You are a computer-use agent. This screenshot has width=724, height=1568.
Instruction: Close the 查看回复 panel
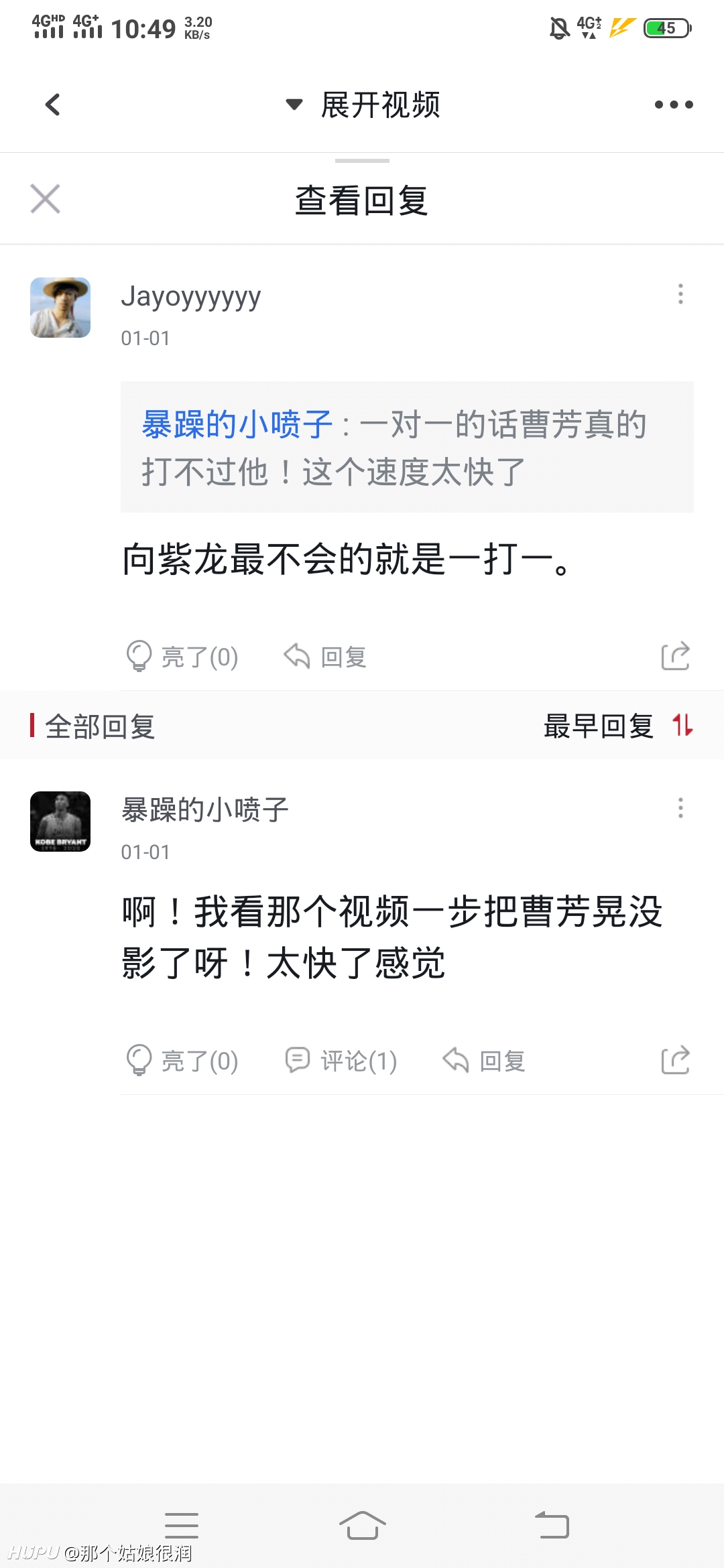click(45, 199)
